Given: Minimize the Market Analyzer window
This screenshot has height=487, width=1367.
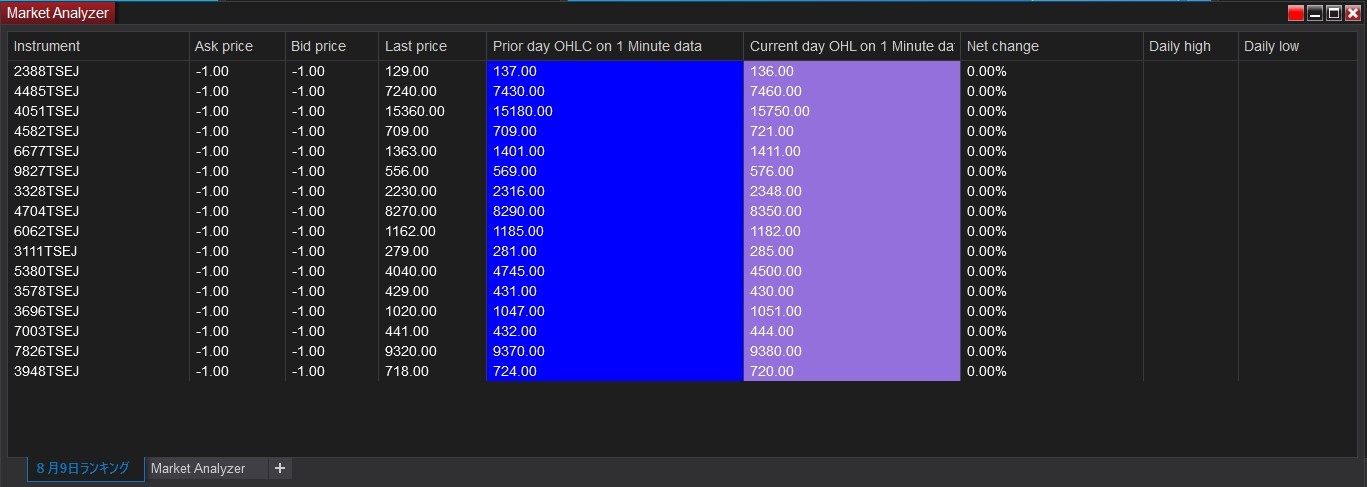Looking at the screenshot, I should pyautogui.click(x=1315, y=13).
